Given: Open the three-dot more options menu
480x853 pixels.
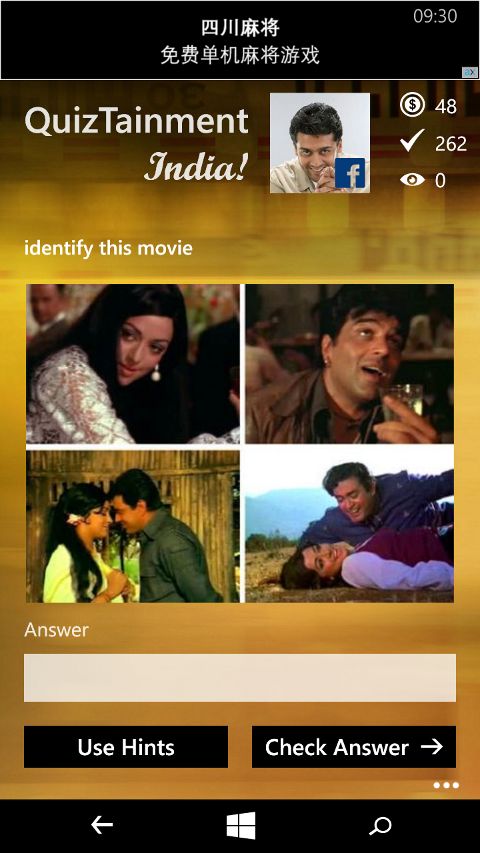Looking at the screenshot, I should pos(446,785).
